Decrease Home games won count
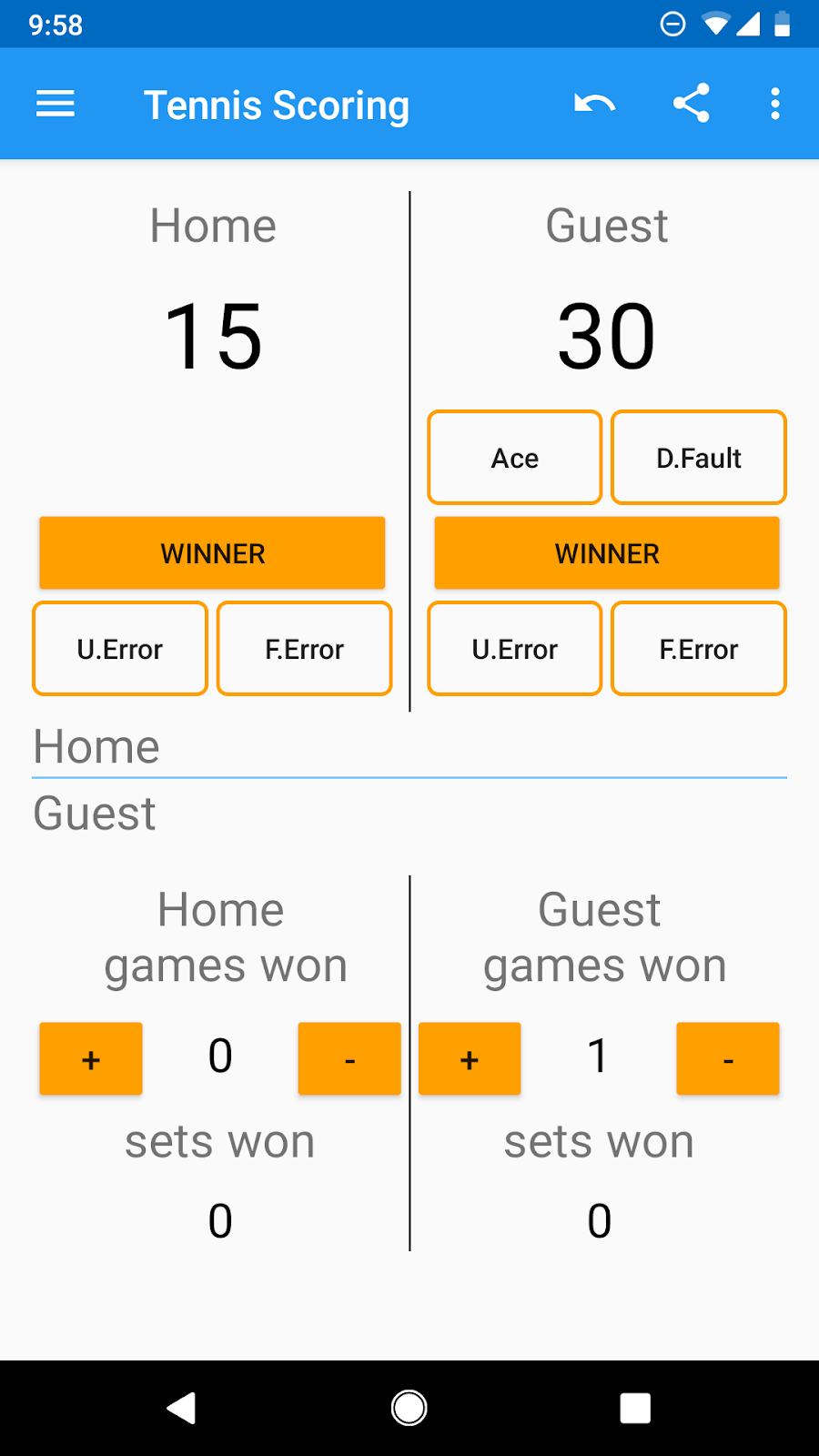The width and height of the screenshot is (819, 1456). [349, 1058]
